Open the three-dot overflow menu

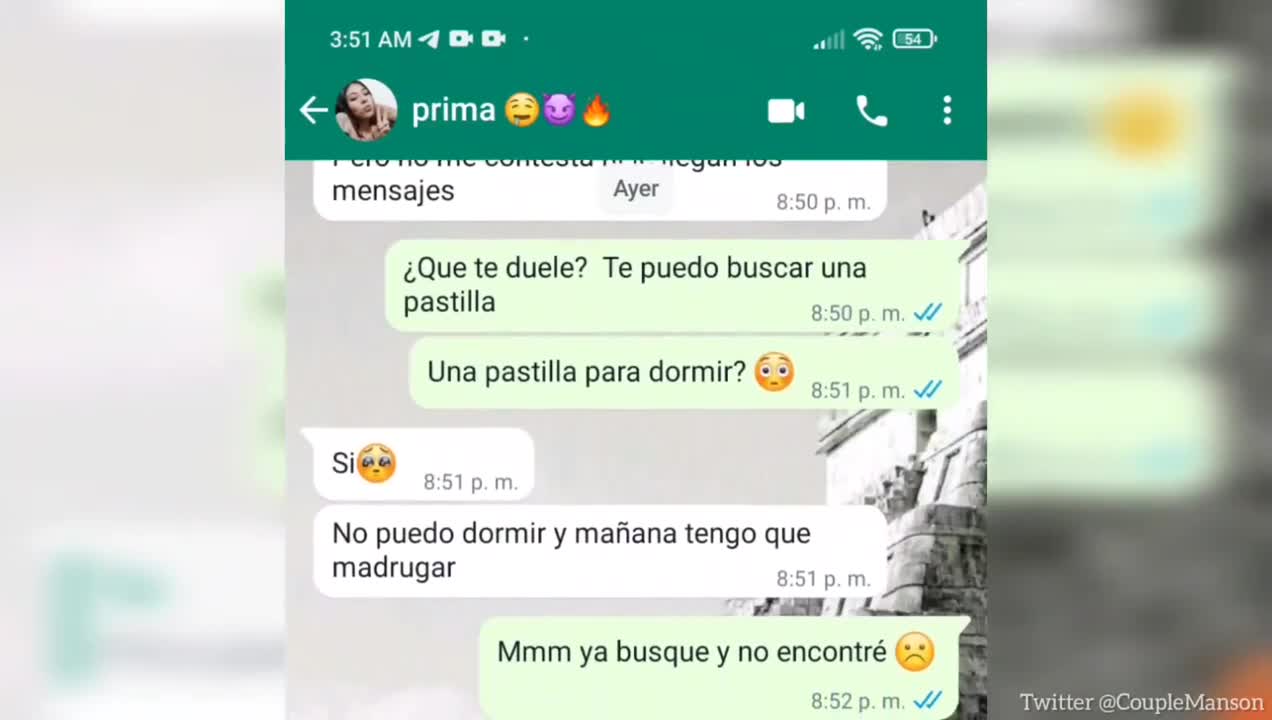(x=947, y=110)
